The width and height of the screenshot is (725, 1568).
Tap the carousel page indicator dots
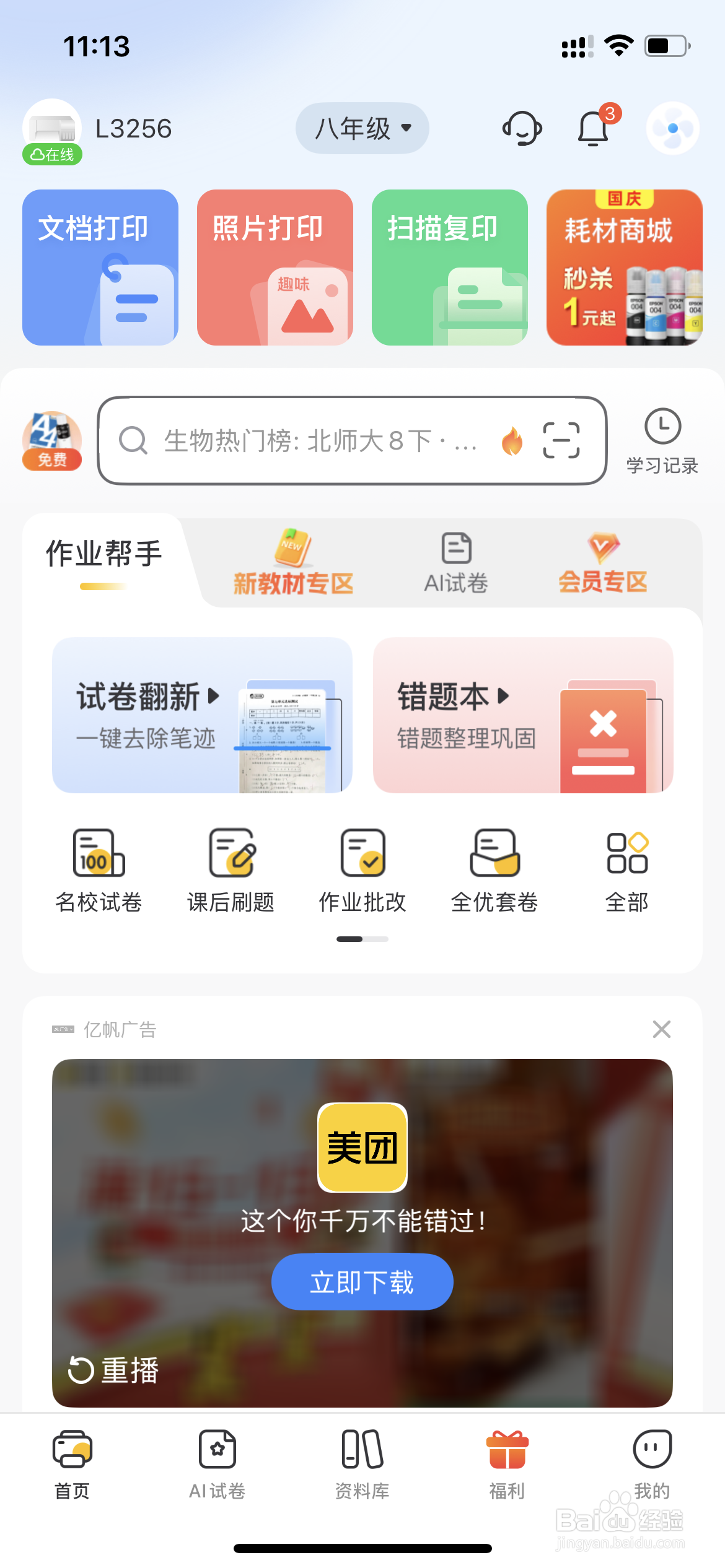point(362,939)
